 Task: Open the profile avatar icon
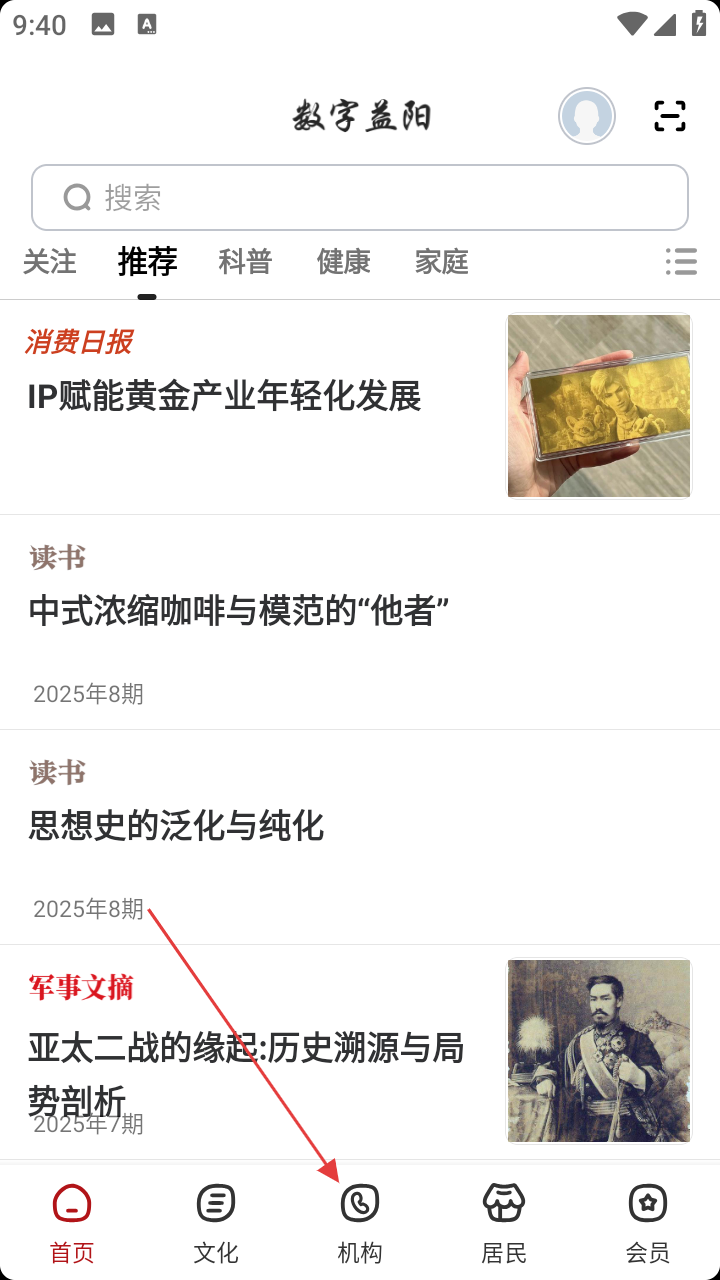point(587,116)
